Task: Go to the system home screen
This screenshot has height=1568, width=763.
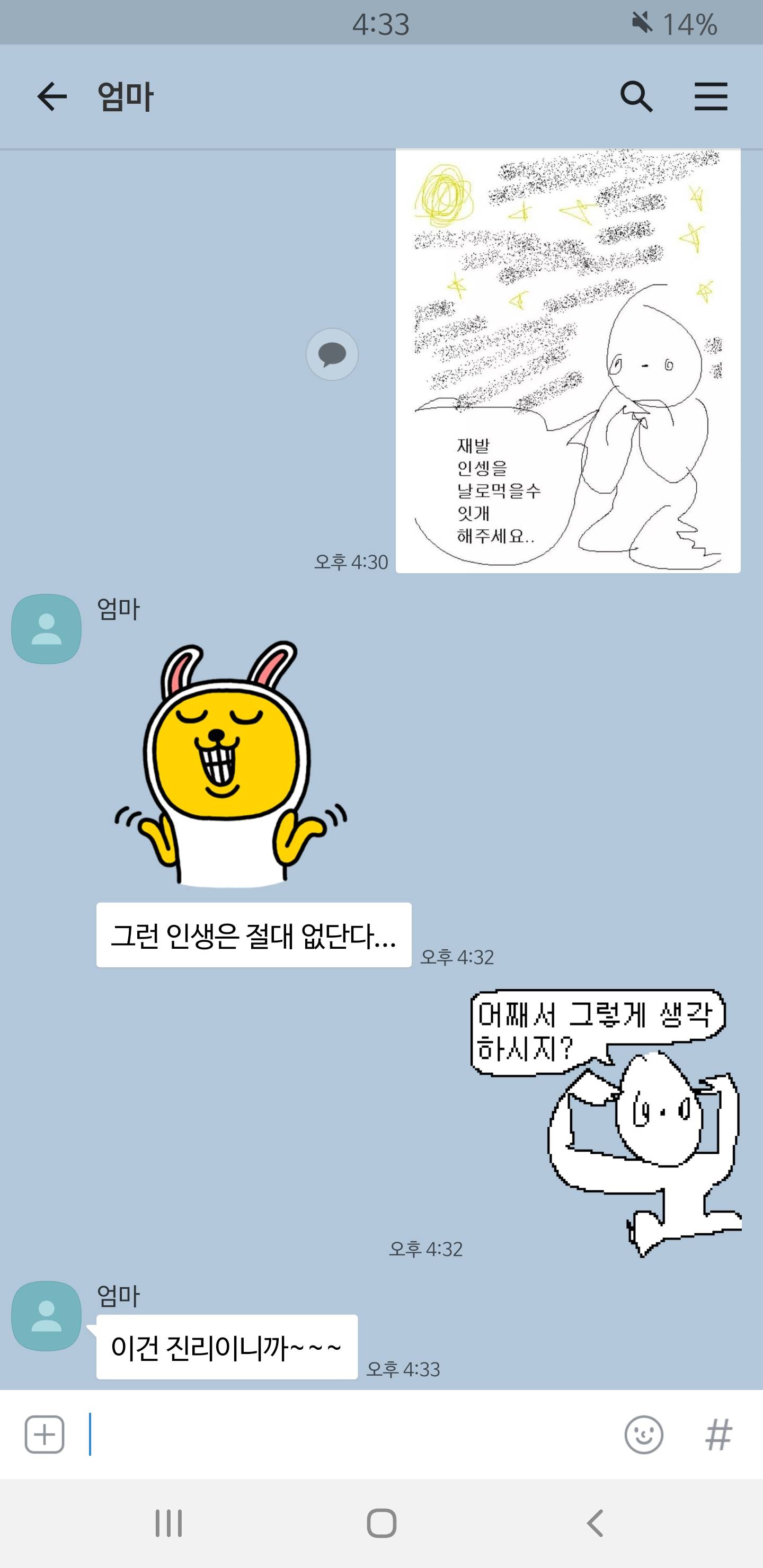Action: point(382,1524)
